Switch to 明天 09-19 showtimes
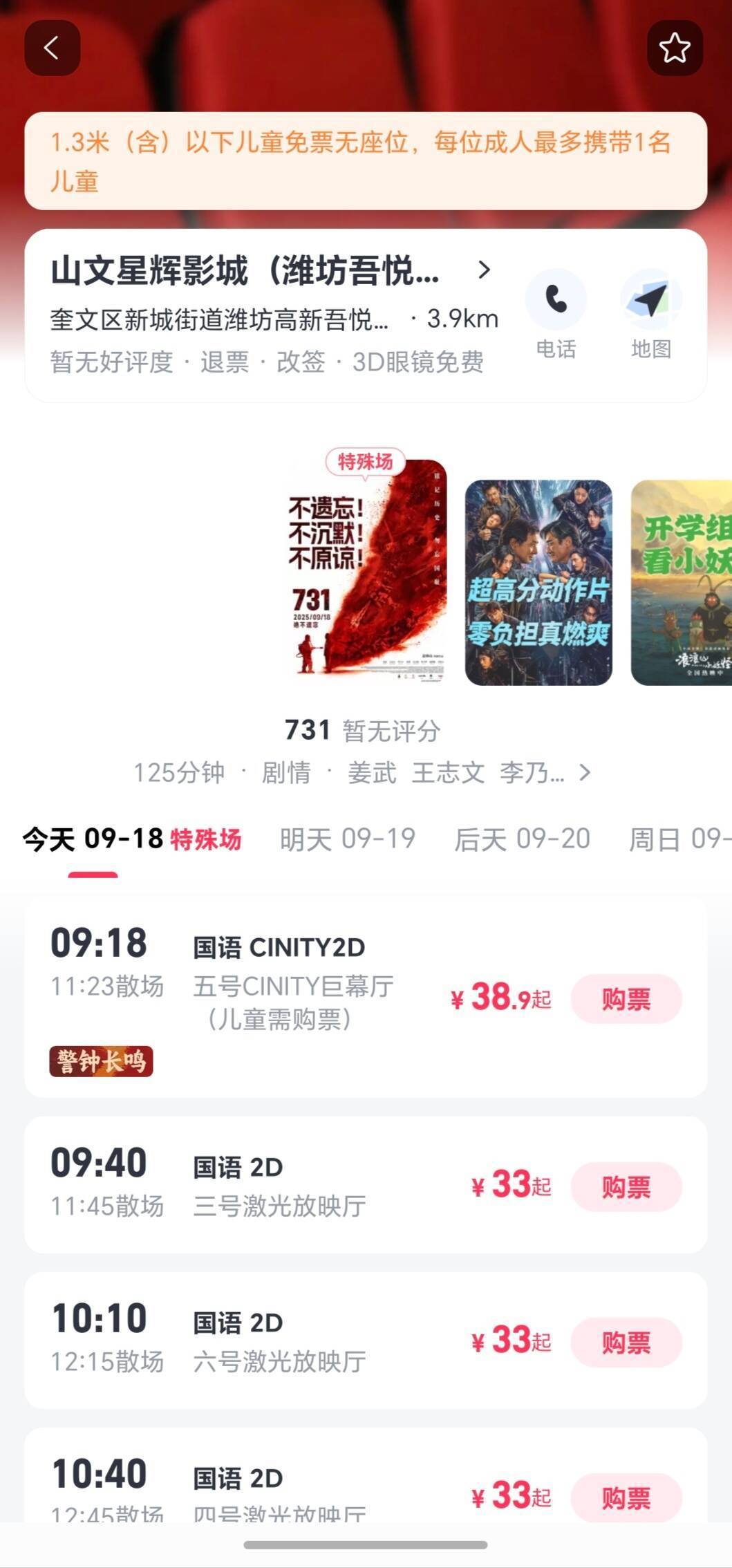The image size is (732, 1568). coord(347,839)
